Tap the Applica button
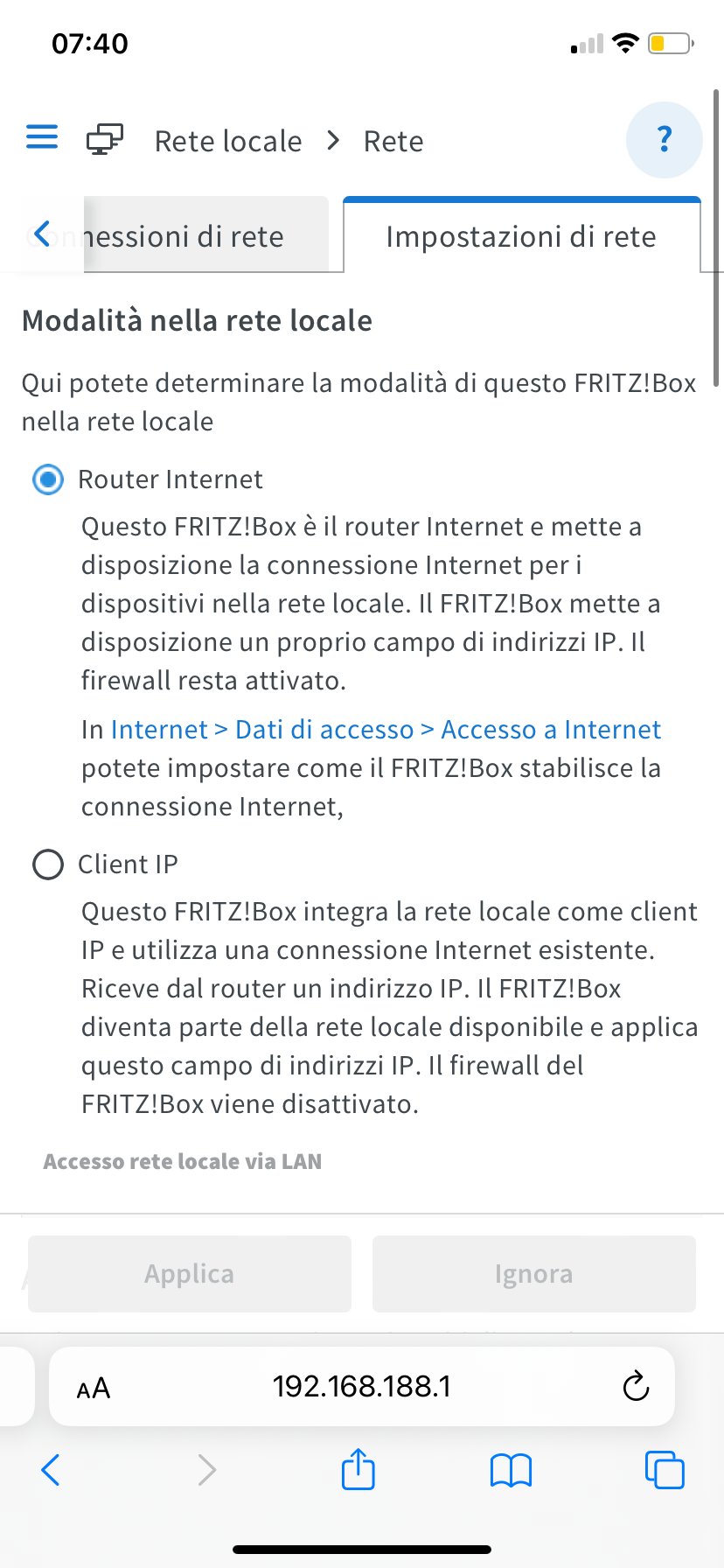Viewport: 724px width, 1568px height. (190, 1274)
